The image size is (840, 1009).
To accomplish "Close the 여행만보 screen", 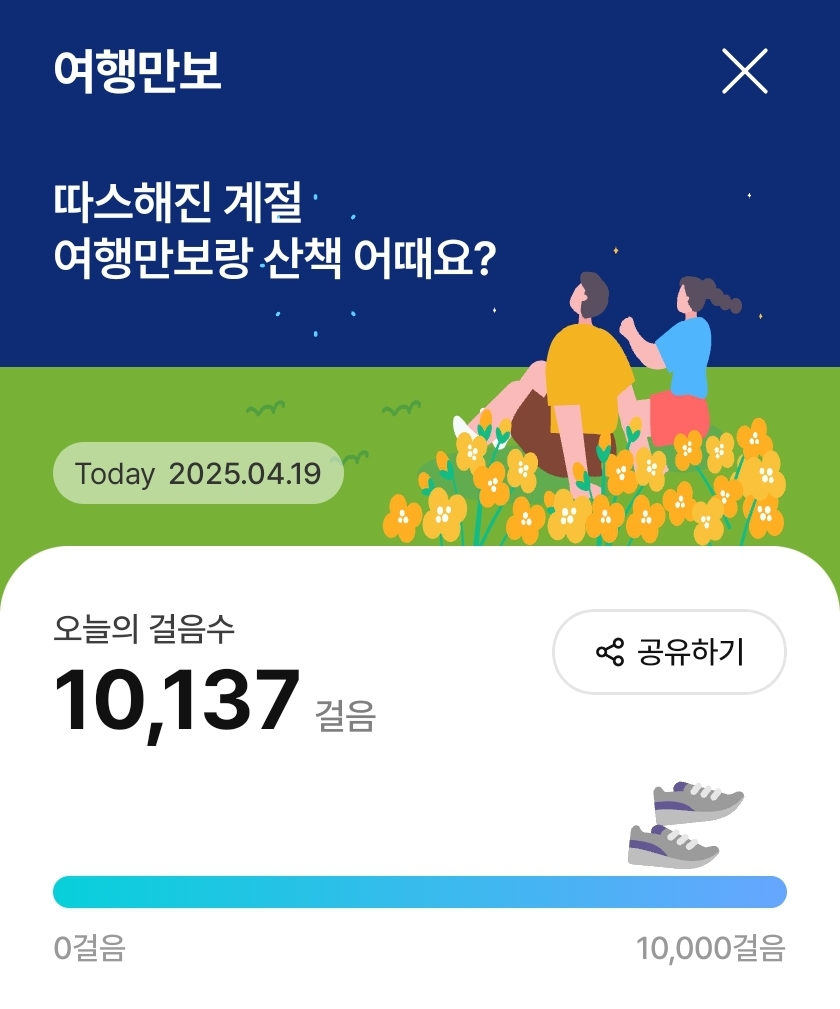I will pyautogui.click(x=744, y=71).
